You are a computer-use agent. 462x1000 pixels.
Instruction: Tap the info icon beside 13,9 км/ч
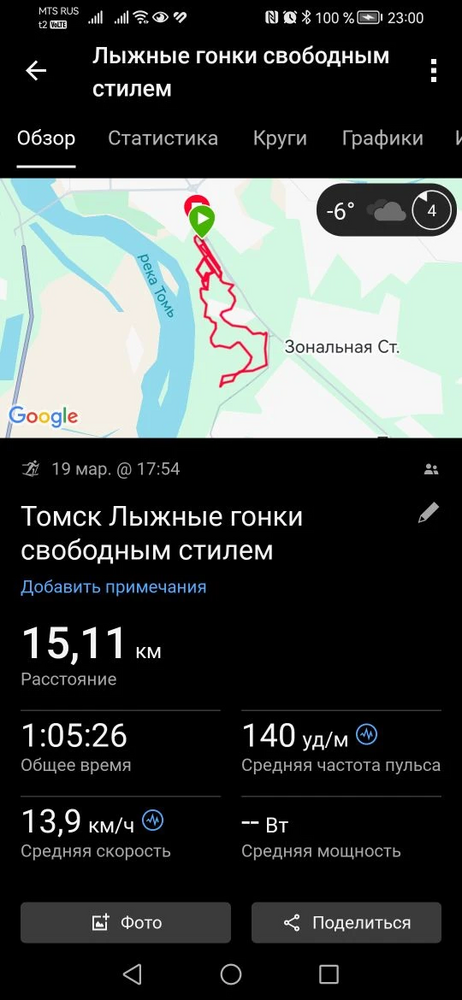click(153, 821)
